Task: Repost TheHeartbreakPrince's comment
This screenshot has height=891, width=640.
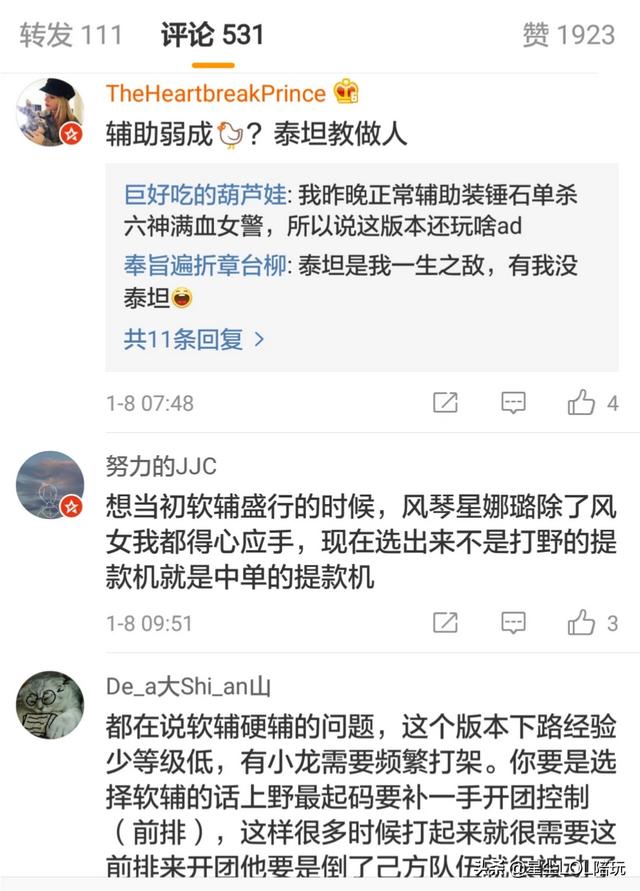Action: [445, 403]
